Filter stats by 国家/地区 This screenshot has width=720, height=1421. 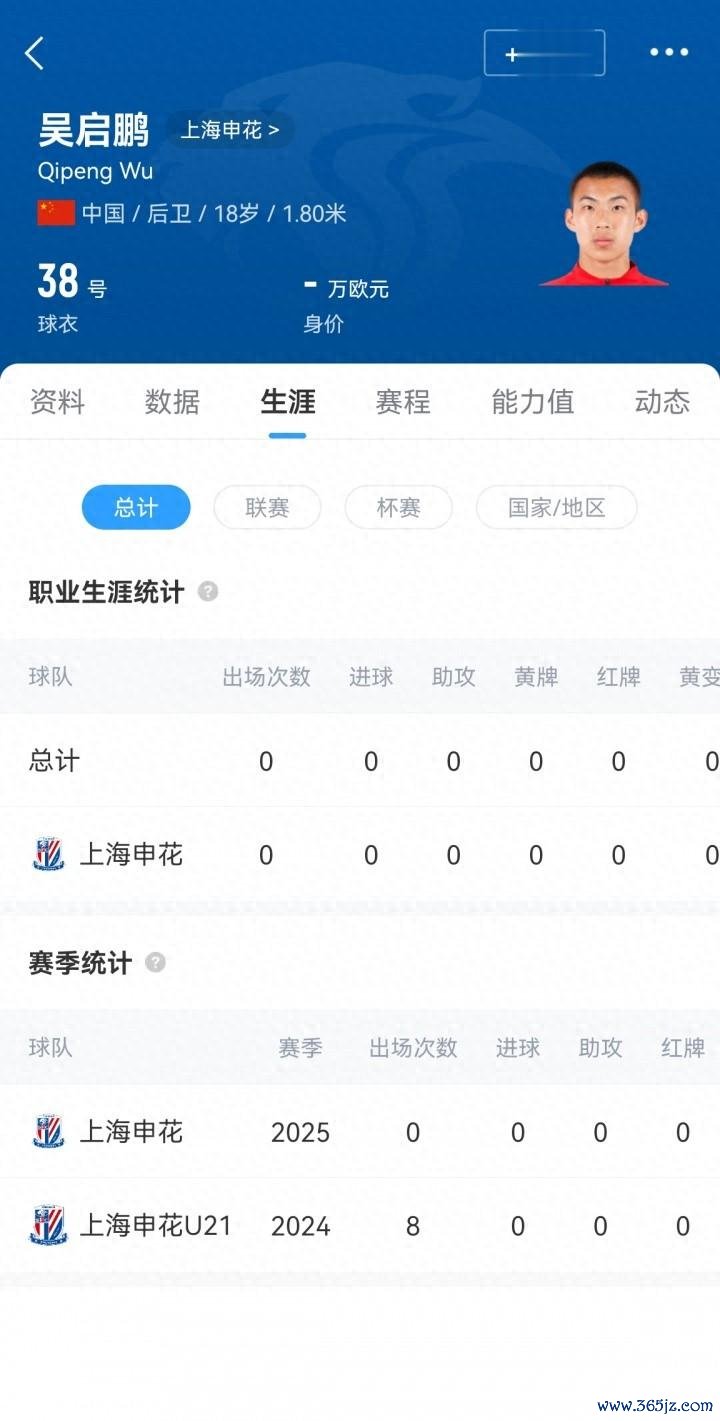pos(556,507)
